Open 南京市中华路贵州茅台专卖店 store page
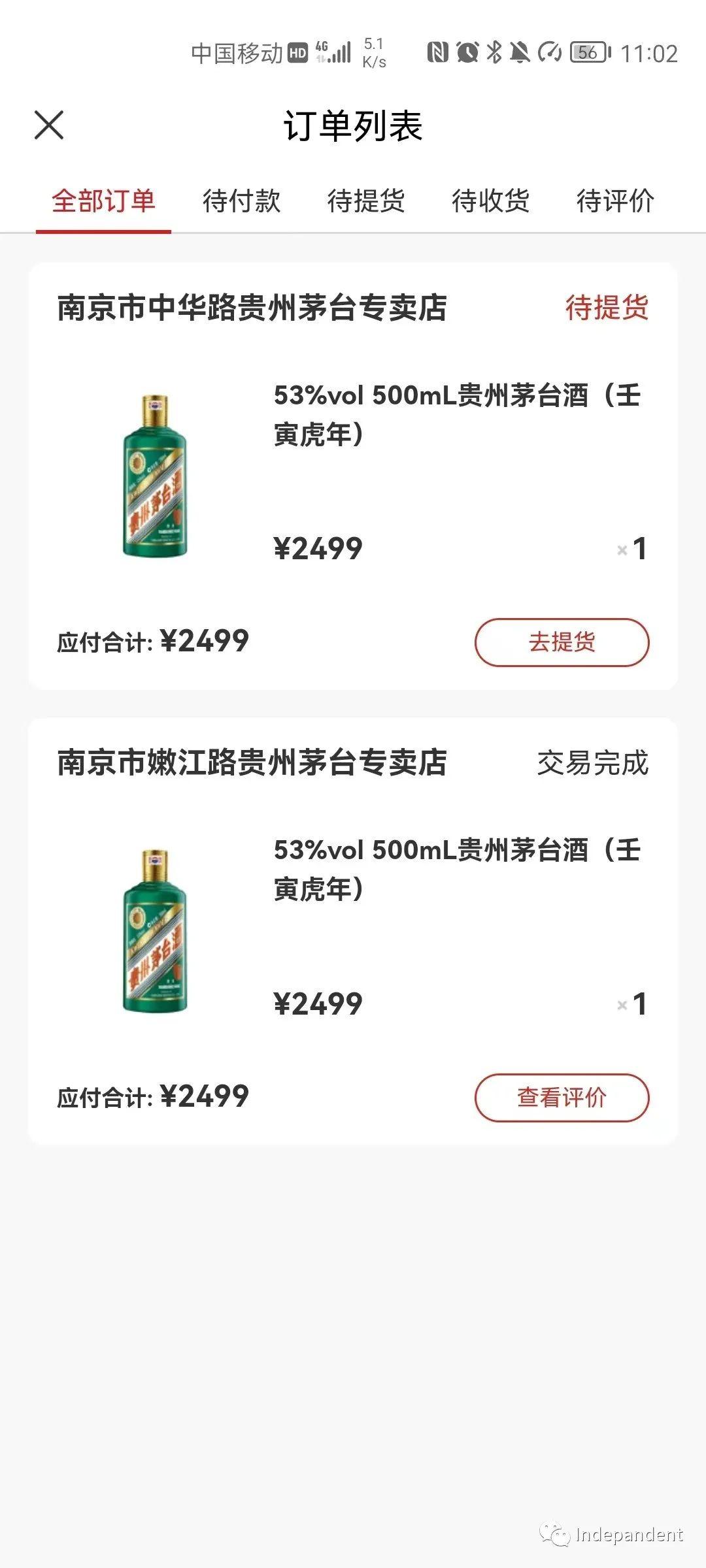The height and width of the screenshot is (1568, 706). (252, 306)
